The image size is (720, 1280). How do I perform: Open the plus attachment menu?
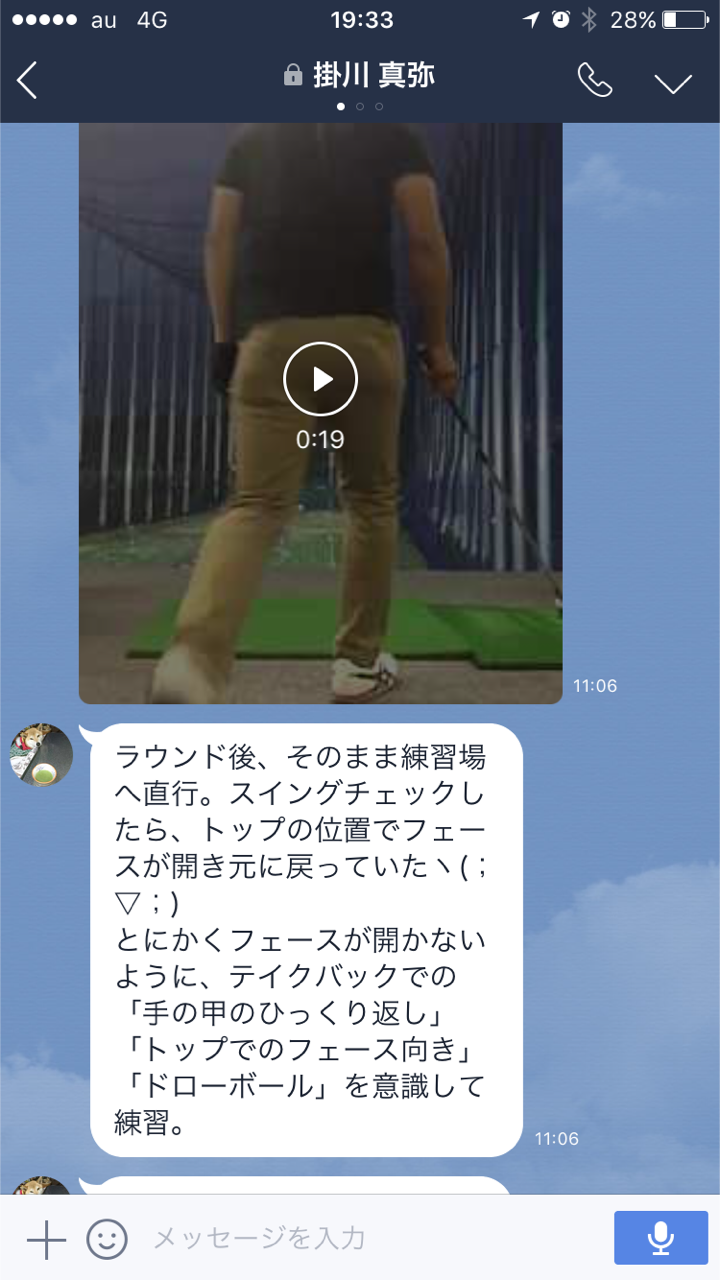click(x=46, y=1240)
